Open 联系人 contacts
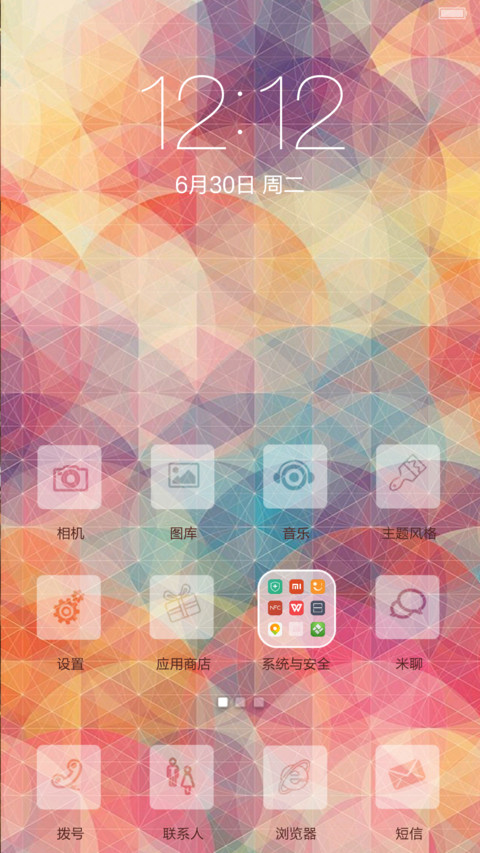The height and width of the screenshot is (853, 480). pos(182,777)
